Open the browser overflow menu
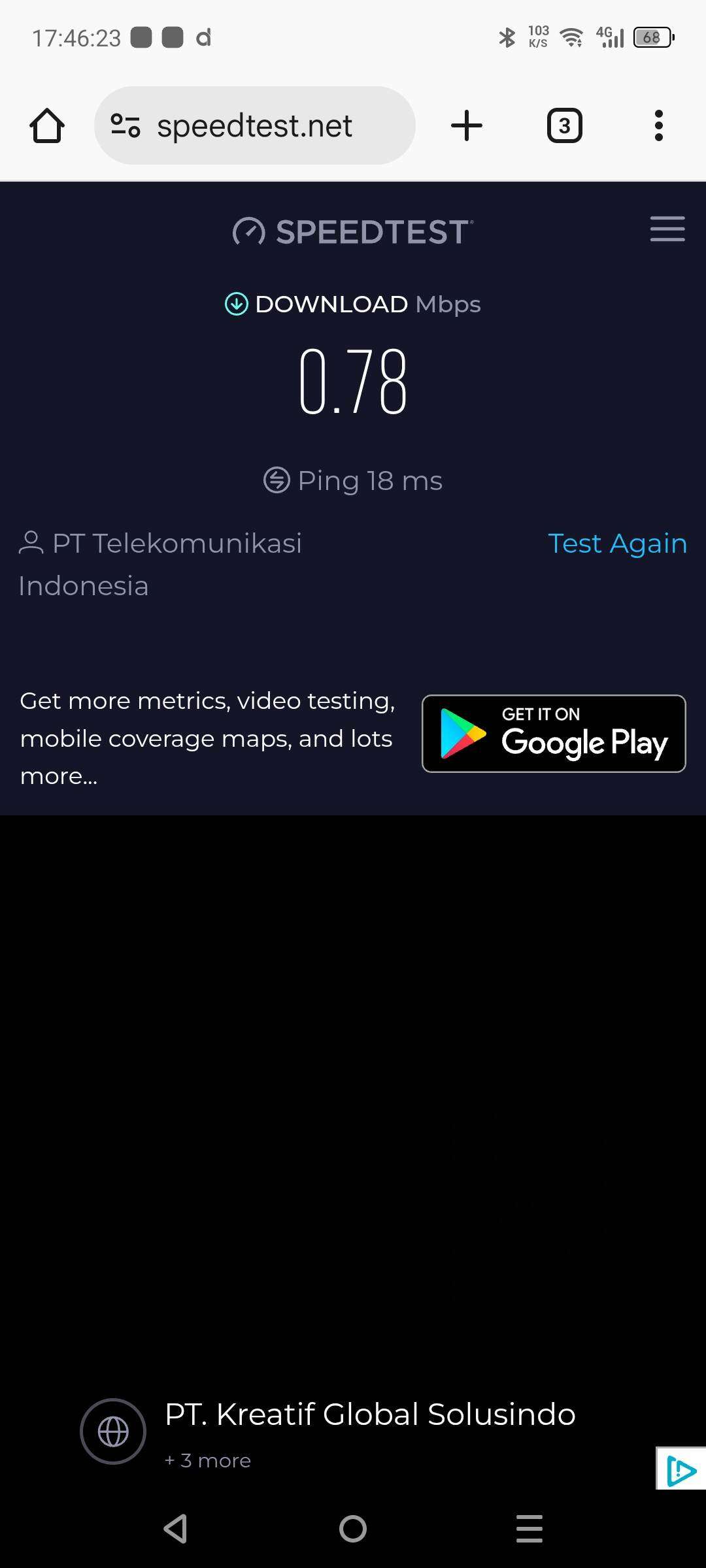Screen dimensions: 706x1568 658,125
